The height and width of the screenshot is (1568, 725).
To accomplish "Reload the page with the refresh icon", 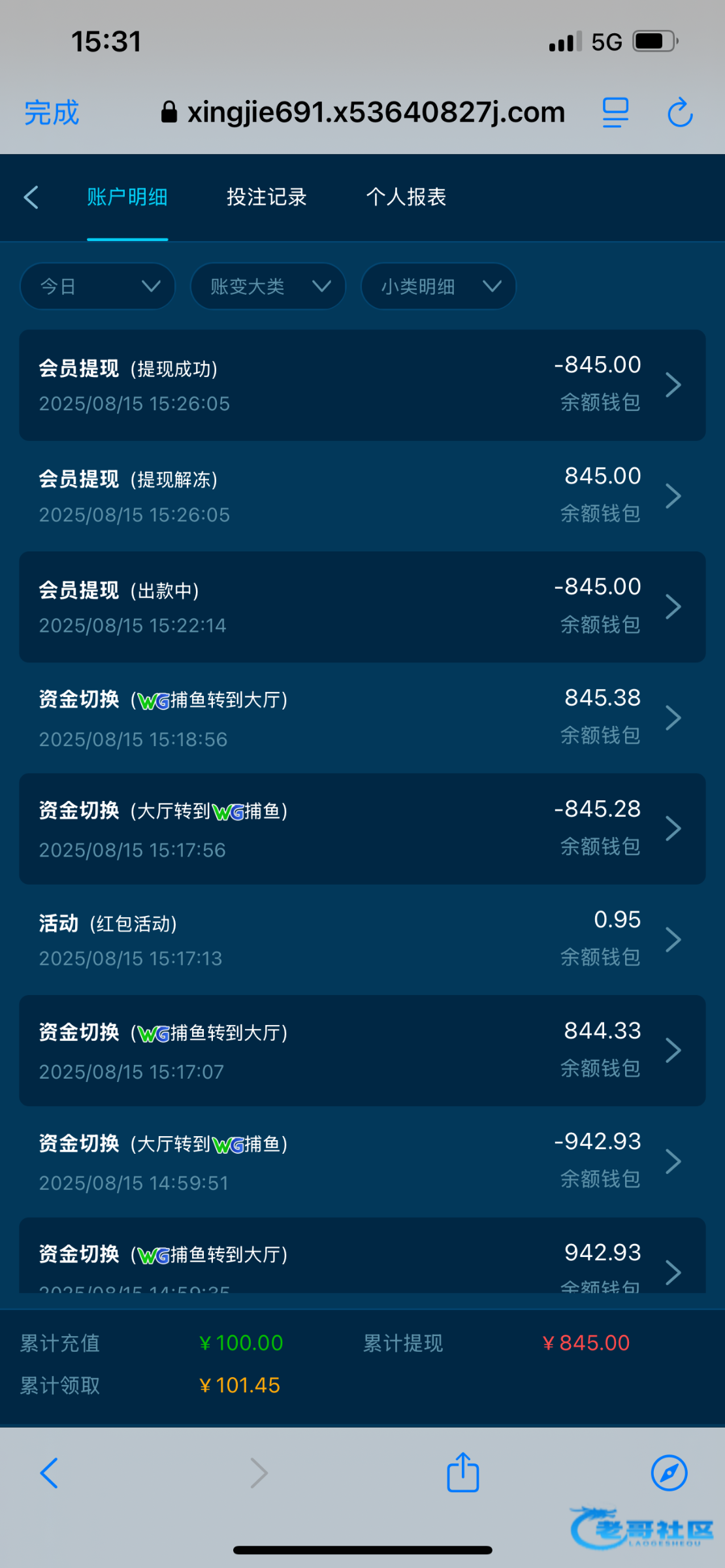I will 680,112.
